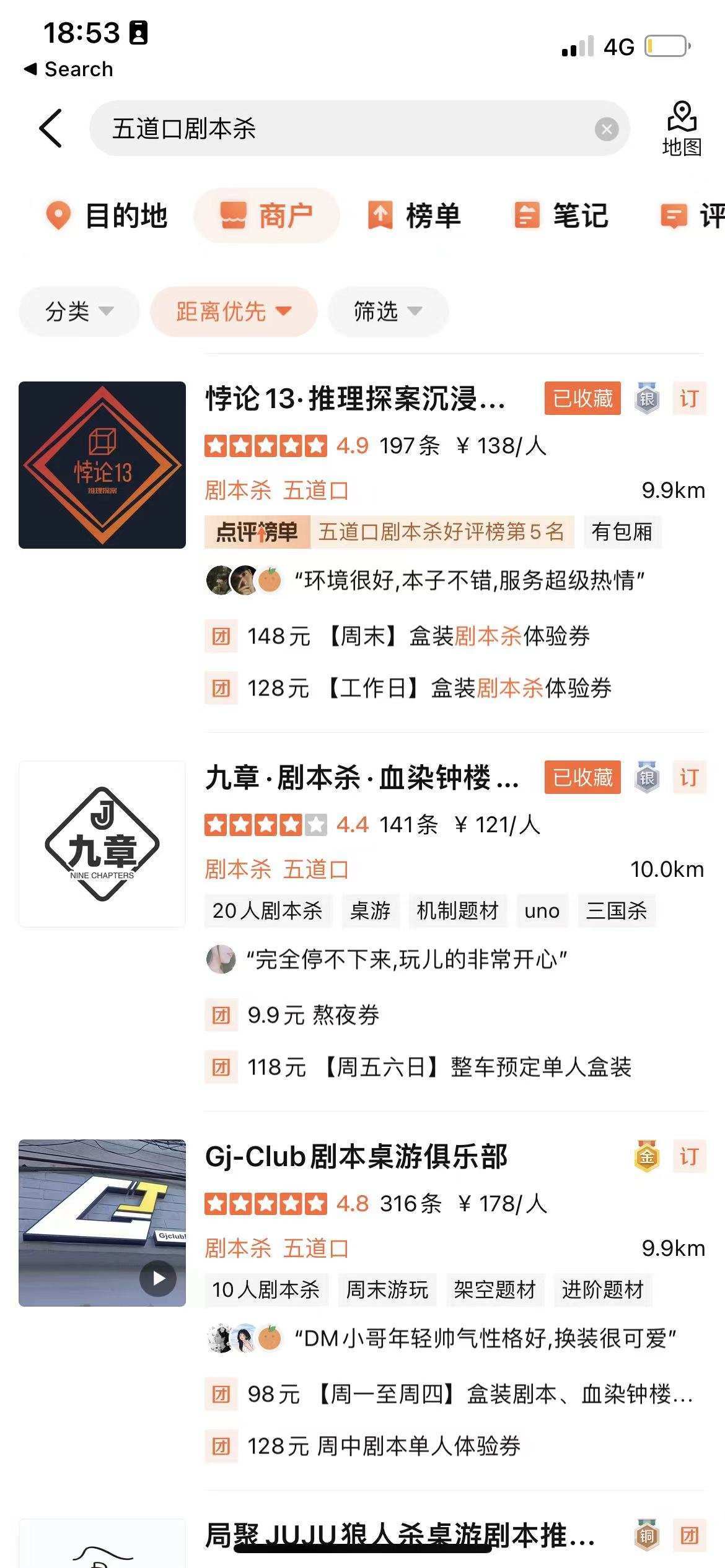The image size is (725, 1568).
Task: Switch to the 榜单 tab
Action: click(414, 216)
